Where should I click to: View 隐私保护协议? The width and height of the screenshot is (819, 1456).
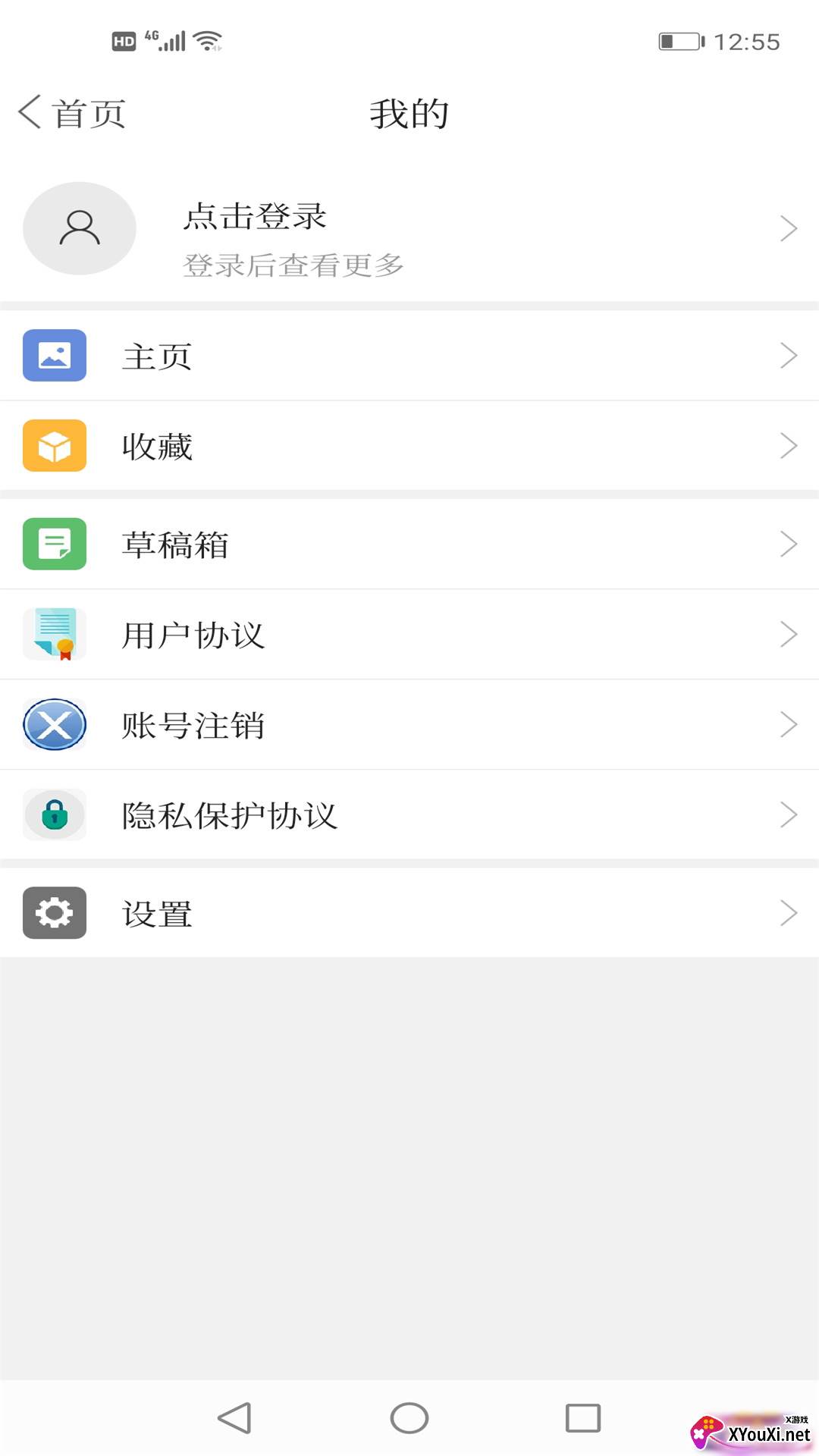(x=409, y=814)
